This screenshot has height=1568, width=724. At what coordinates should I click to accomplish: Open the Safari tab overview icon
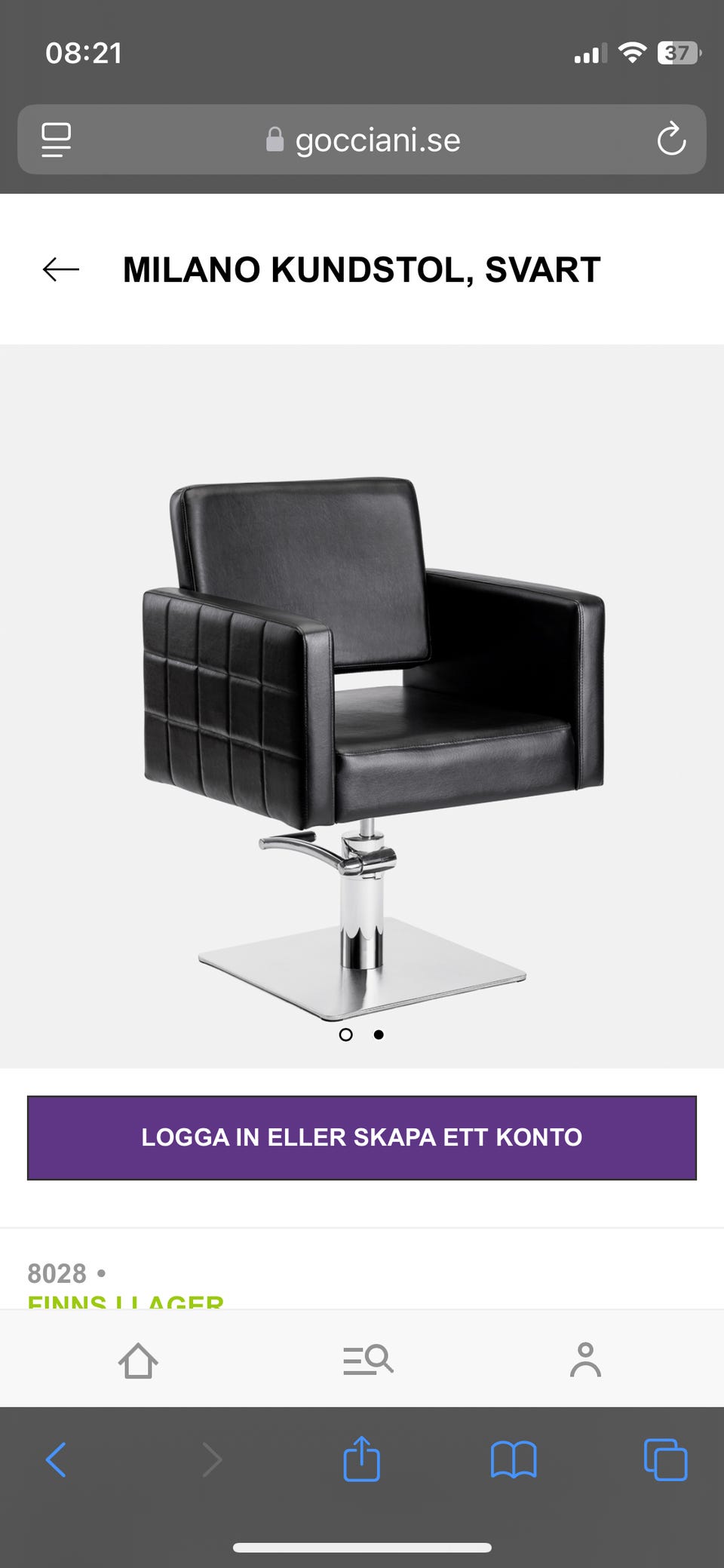665,1459
